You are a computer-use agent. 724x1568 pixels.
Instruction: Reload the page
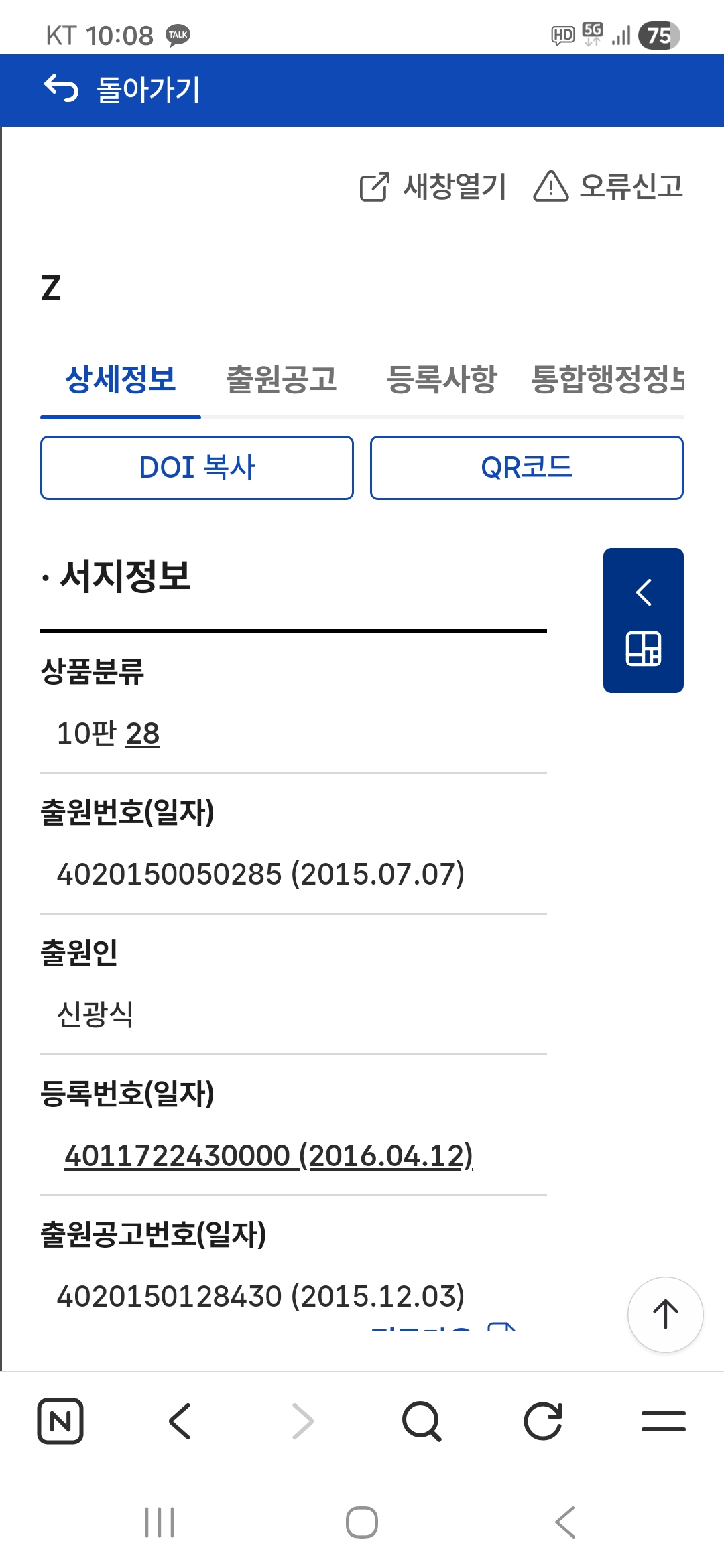(542, 1421)
